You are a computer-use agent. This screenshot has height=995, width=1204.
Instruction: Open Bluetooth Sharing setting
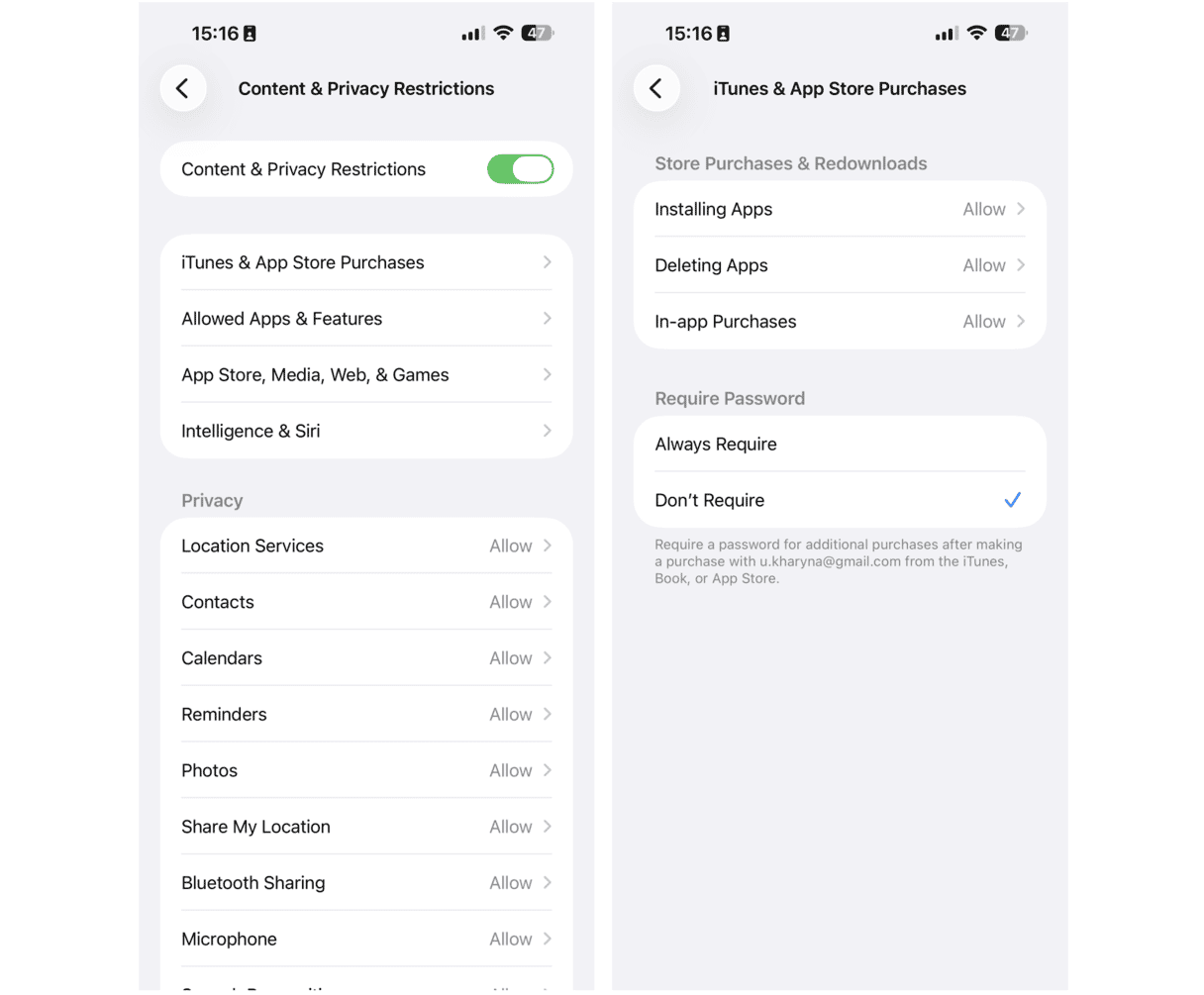[x=365, y=883]
